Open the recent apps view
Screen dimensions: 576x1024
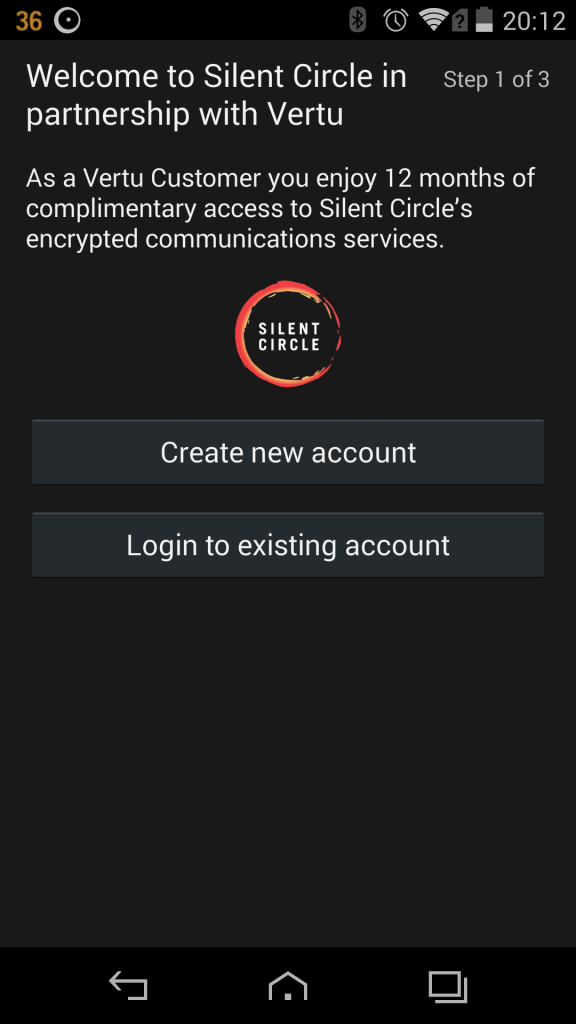pos(448,986)
